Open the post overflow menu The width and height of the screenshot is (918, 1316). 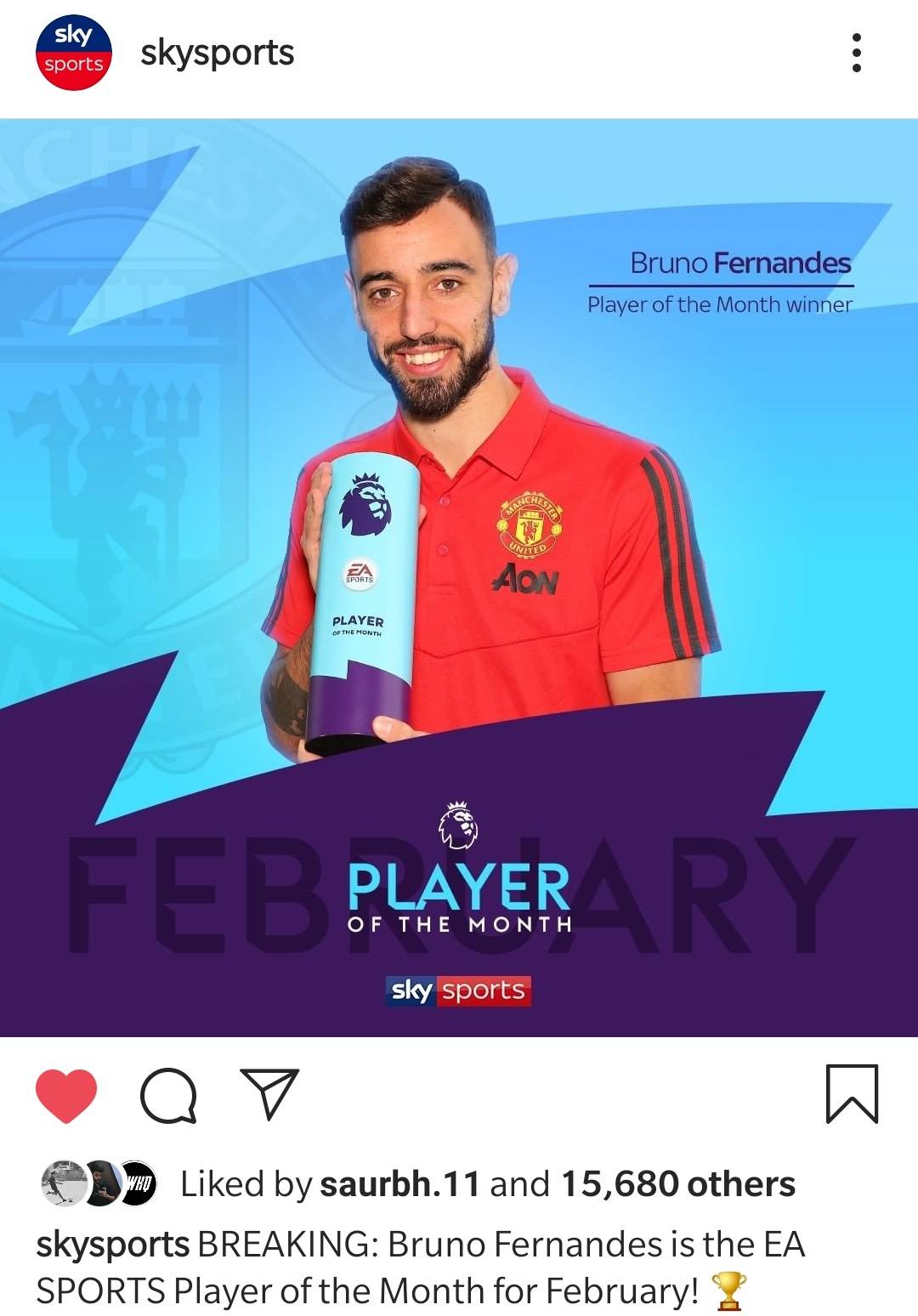[x=856, y=53]
